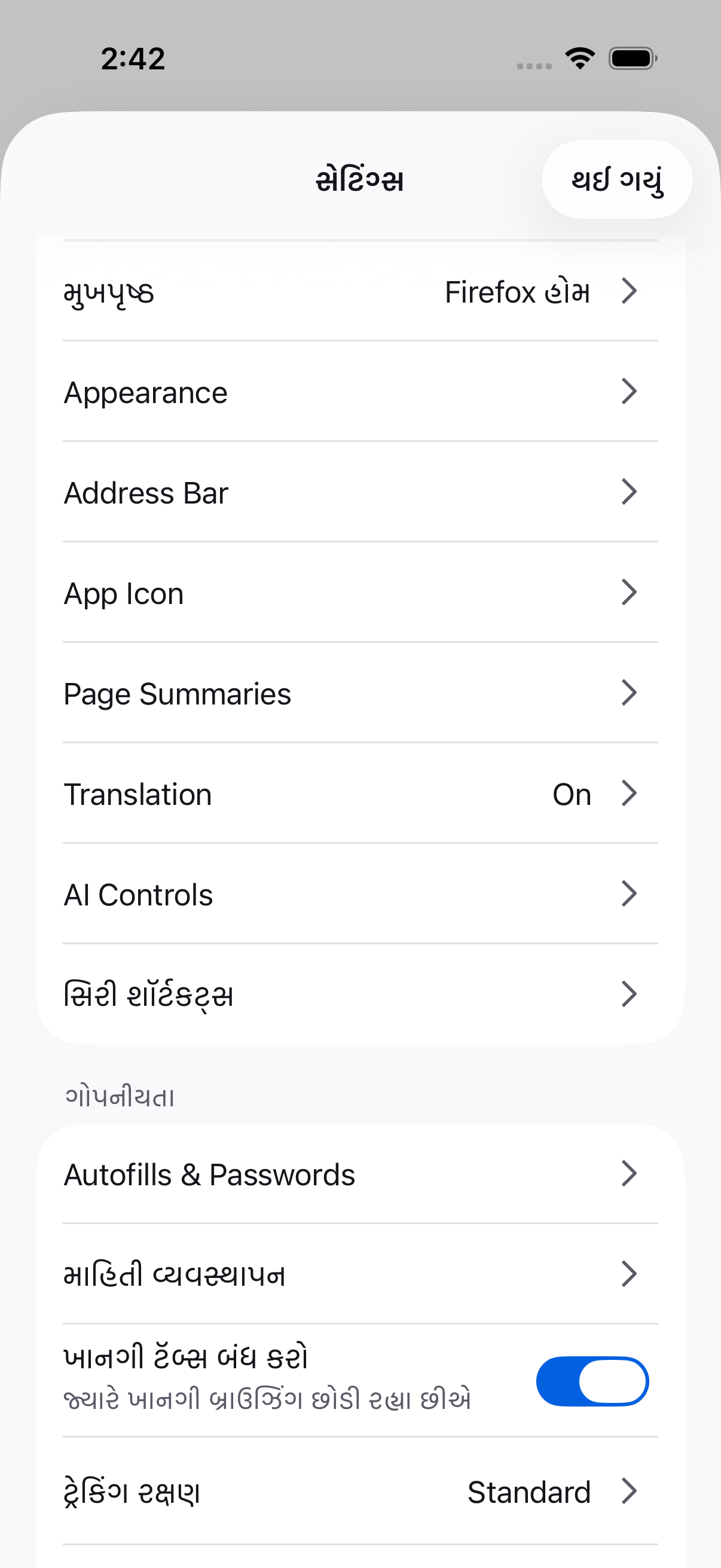Go to Address Bar settings
721x1568 pixels.
360,492
